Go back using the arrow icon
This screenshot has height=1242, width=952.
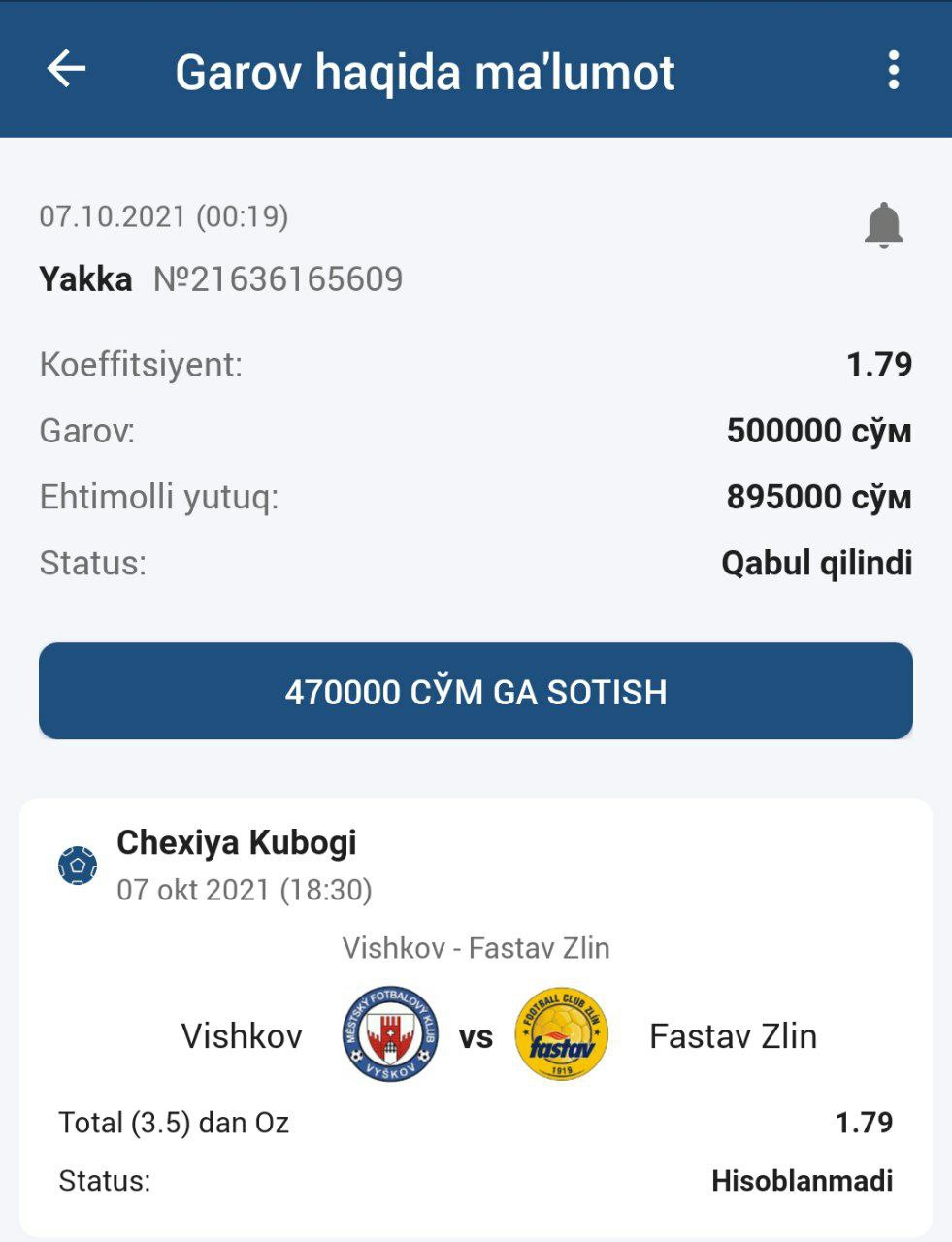66,70
